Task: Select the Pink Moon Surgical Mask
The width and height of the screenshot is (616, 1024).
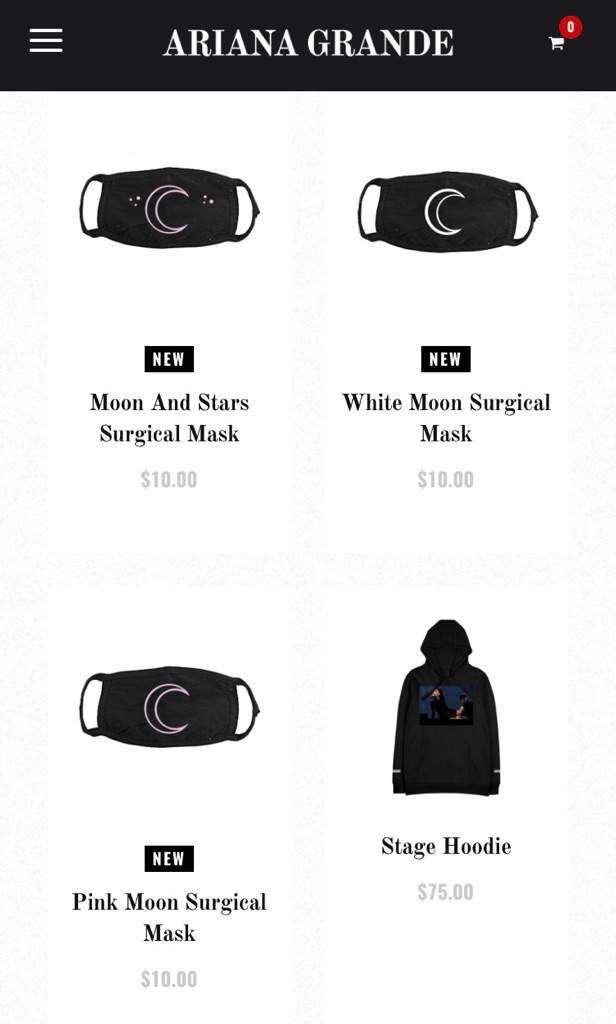Action: (x=169, y=917)
